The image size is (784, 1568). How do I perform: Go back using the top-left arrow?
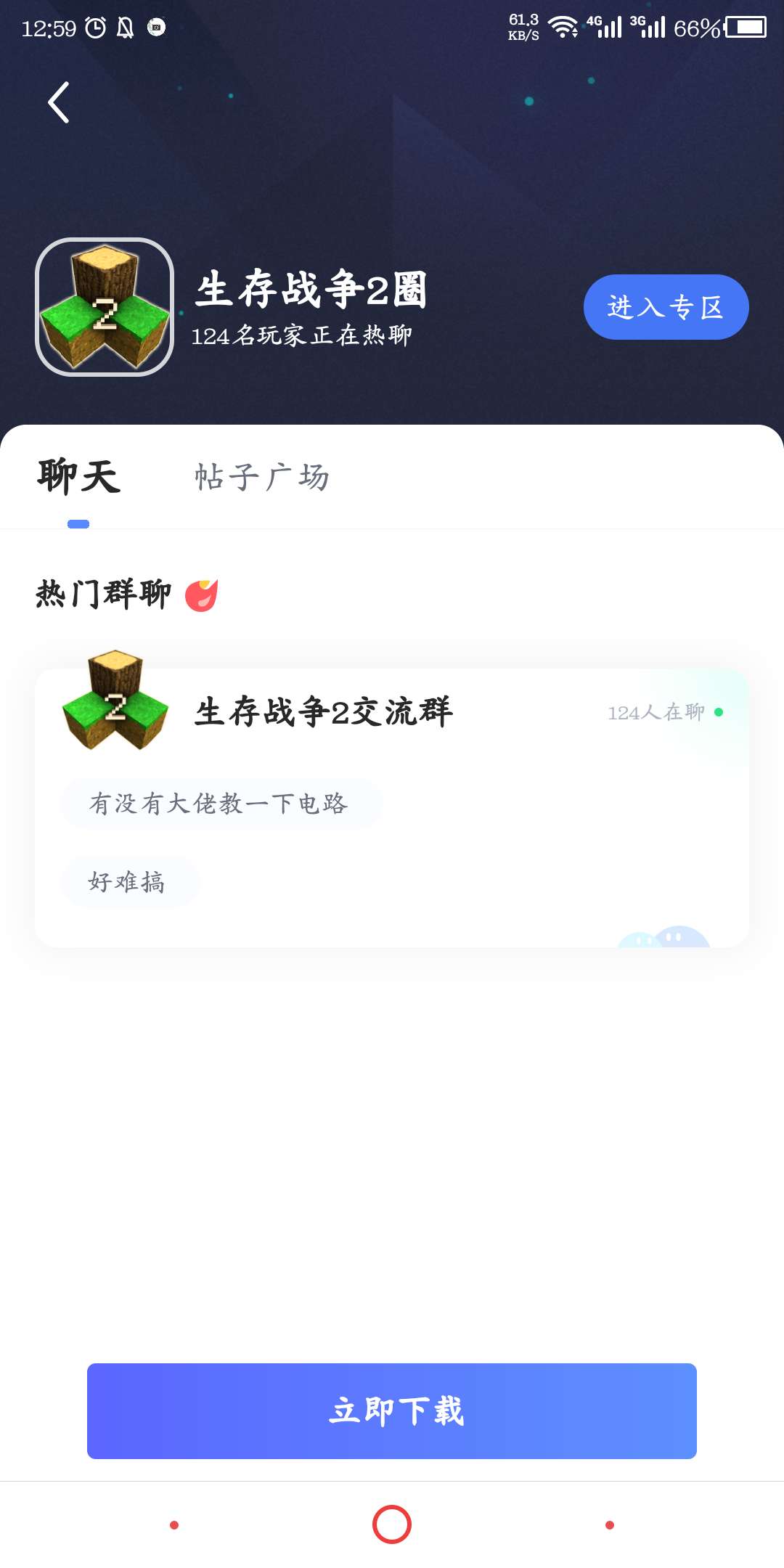(59, 102)
